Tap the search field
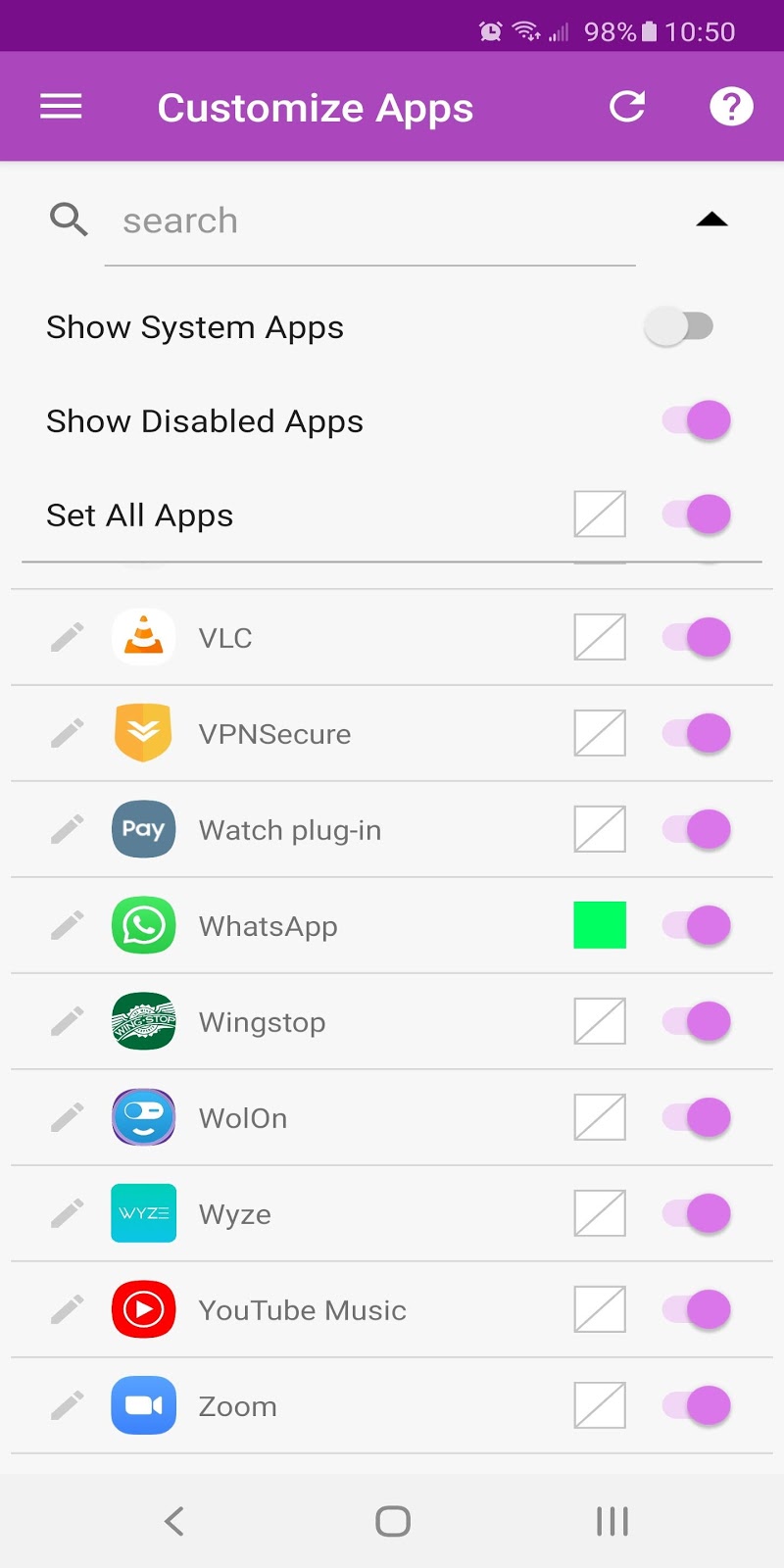Image resolution: width=784 pixels, height=1568 pixels. (370, 221)
